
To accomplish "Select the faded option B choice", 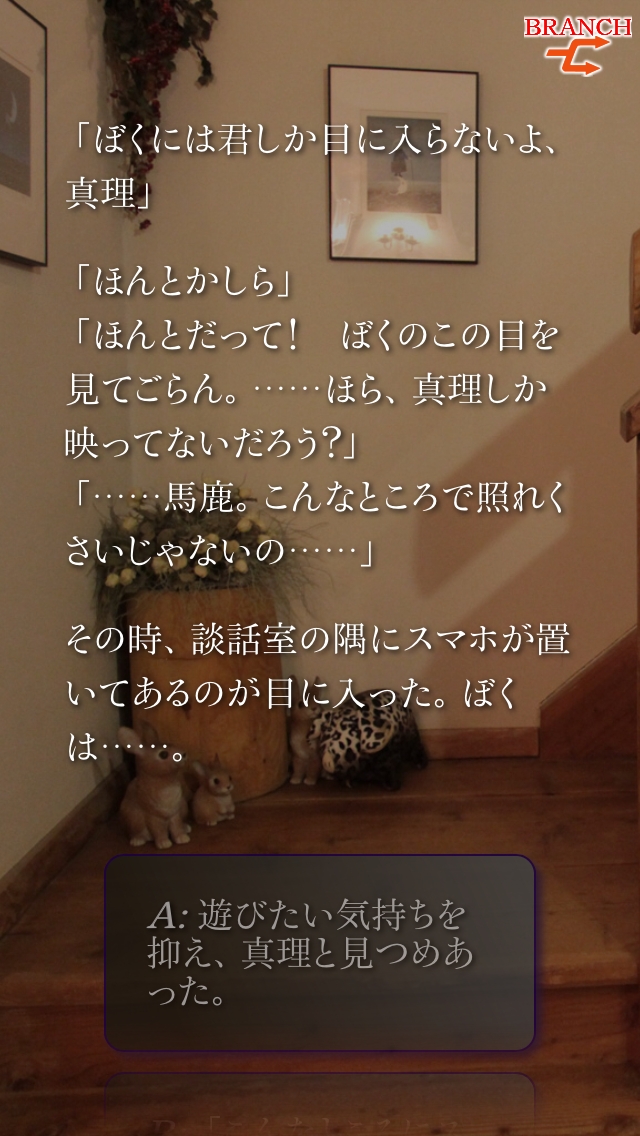I will point(320,1104).
